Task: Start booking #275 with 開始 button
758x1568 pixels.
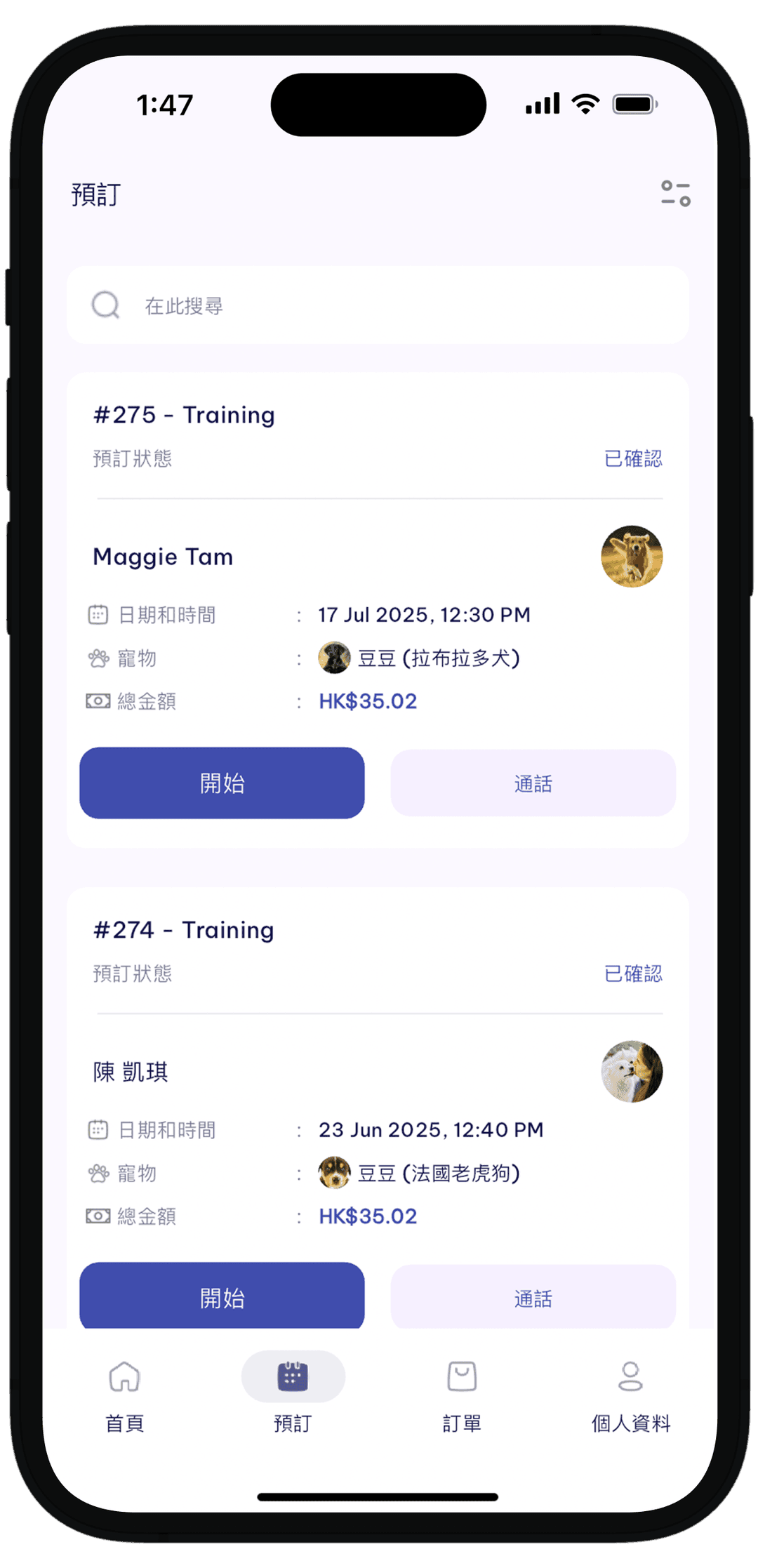Action: tap(222, 783)
